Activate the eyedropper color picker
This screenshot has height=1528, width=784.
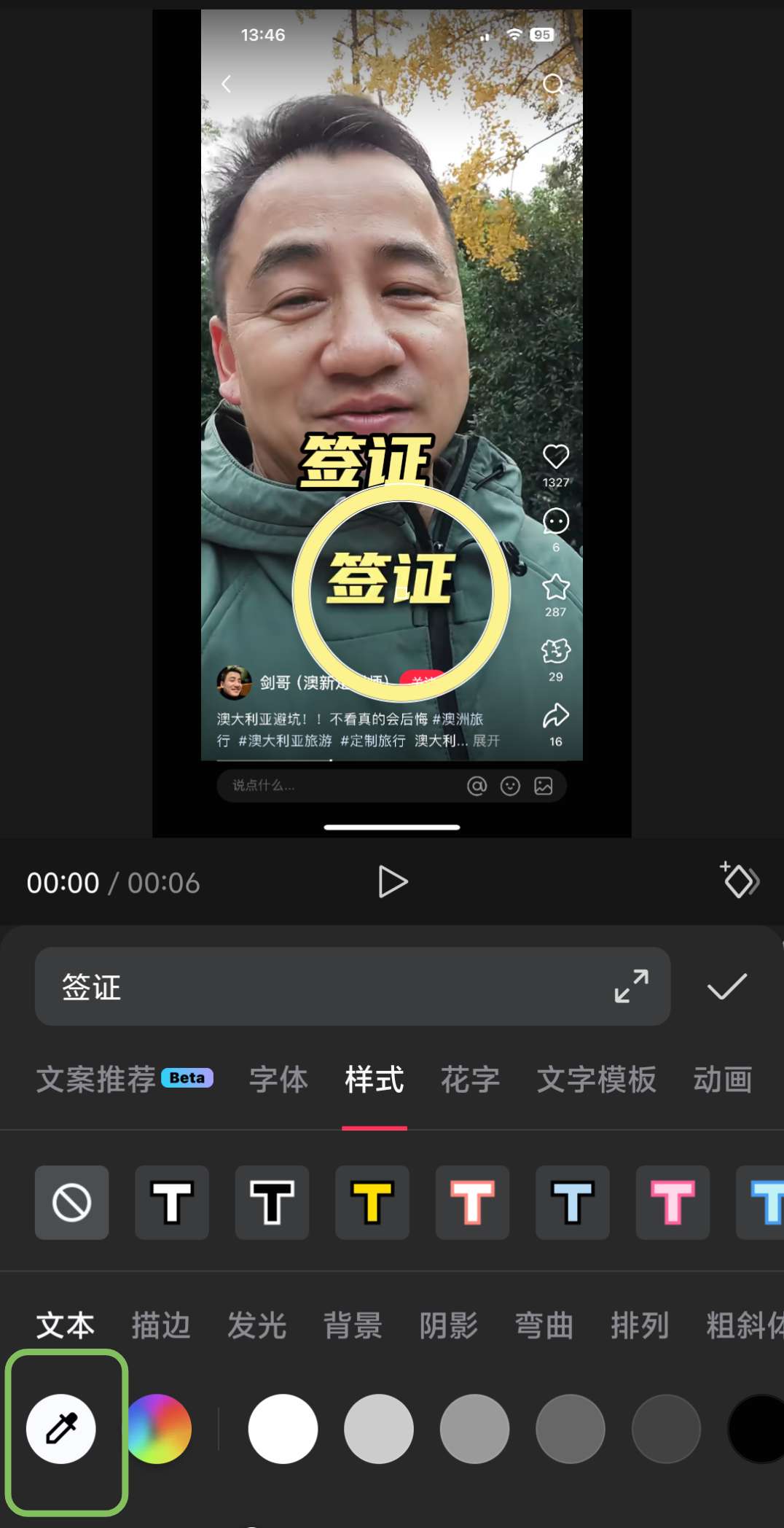pos(61,1428)
